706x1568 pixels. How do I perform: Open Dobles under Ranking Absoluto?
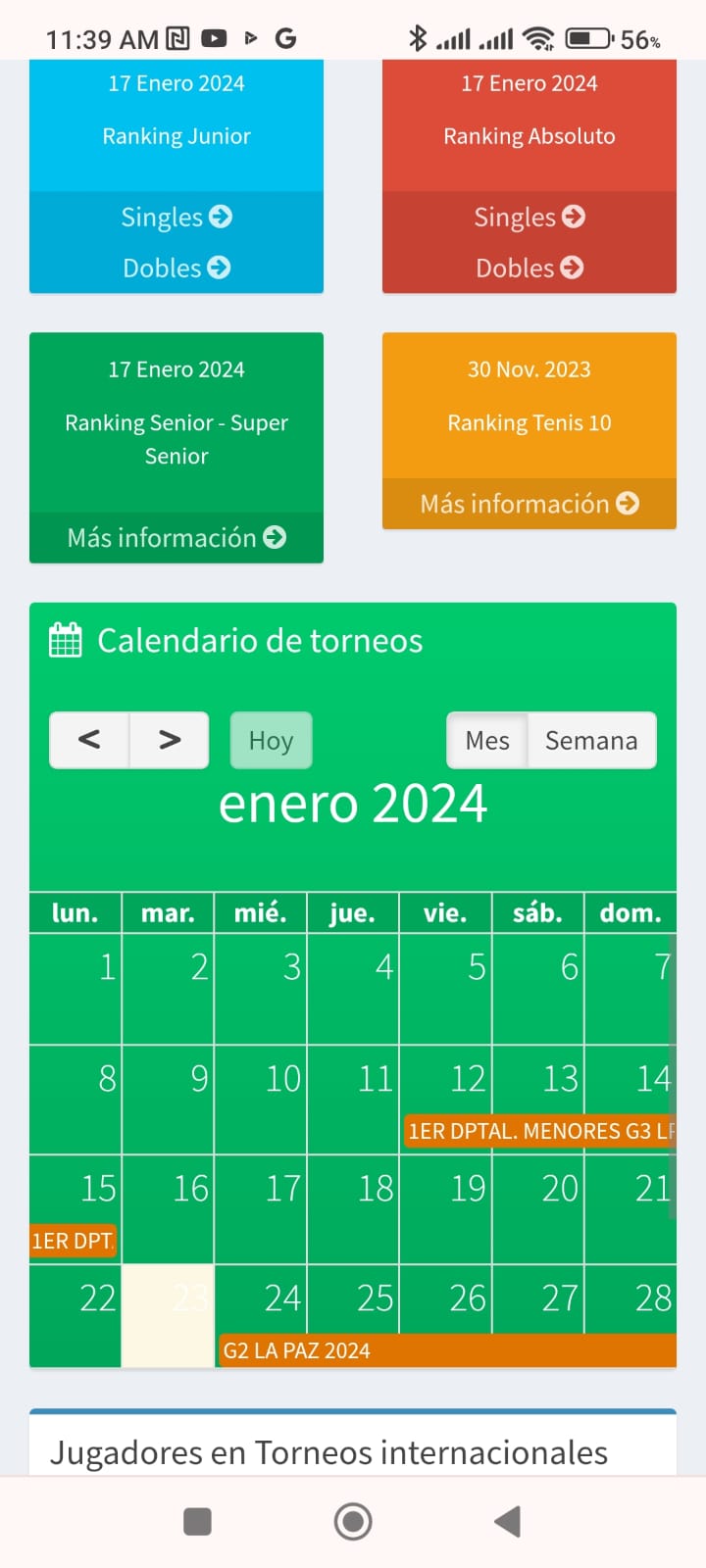click(x=529, y=268)
